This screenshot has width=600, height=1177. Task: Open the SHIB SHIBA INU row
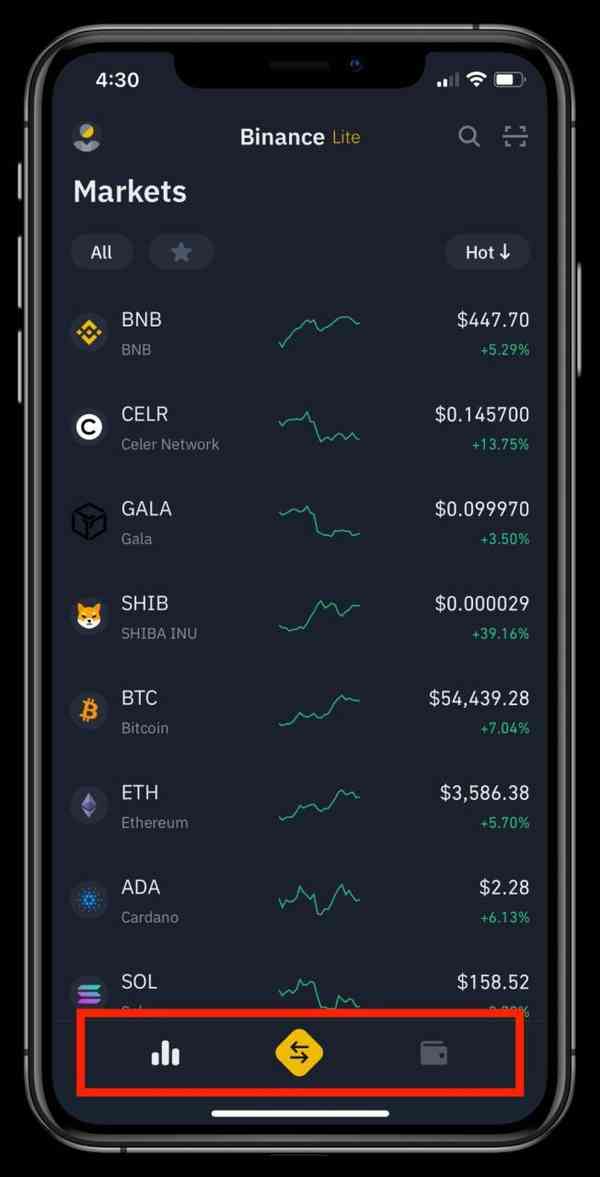pyautogui.click(x=300, y=617)
